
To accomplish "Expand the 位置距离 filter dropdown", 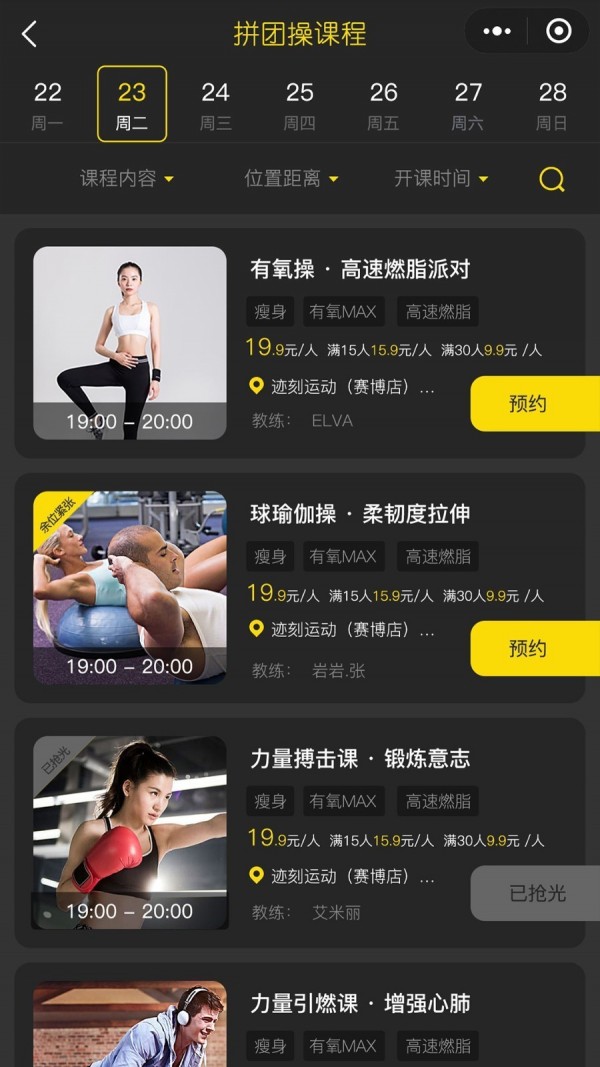I will [291, 179].
